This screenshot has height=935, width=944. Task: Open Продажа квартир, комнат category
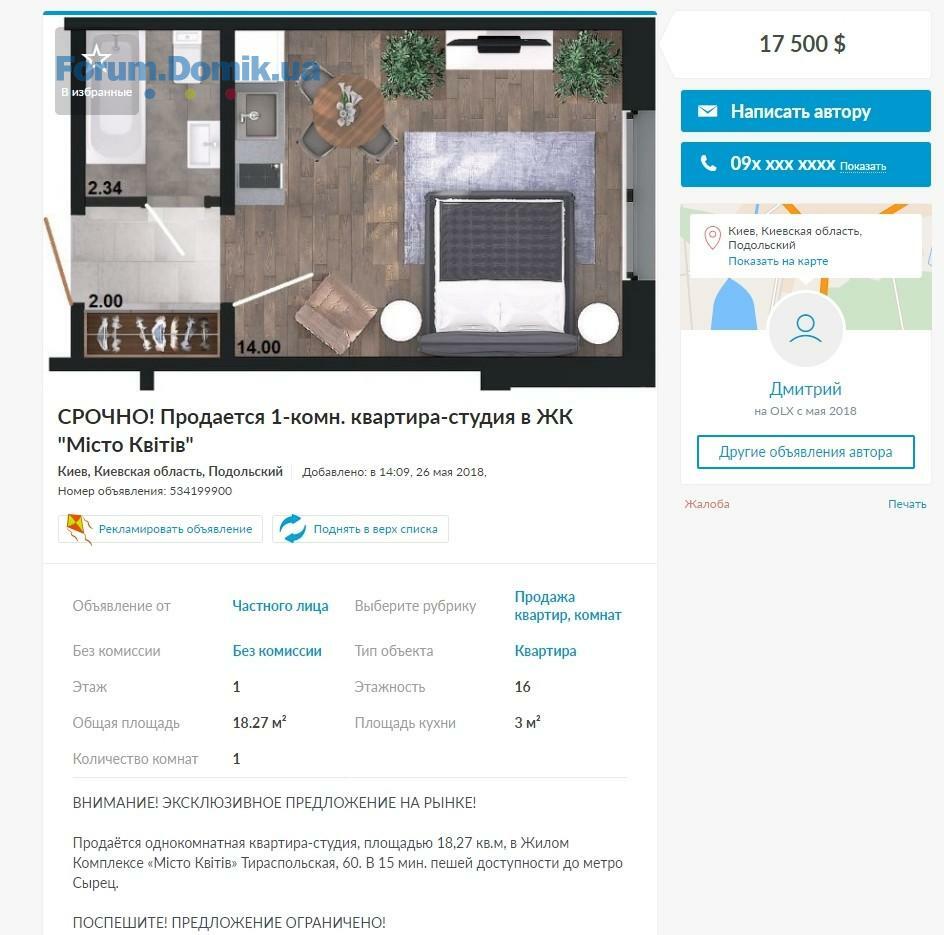(567, 606)
